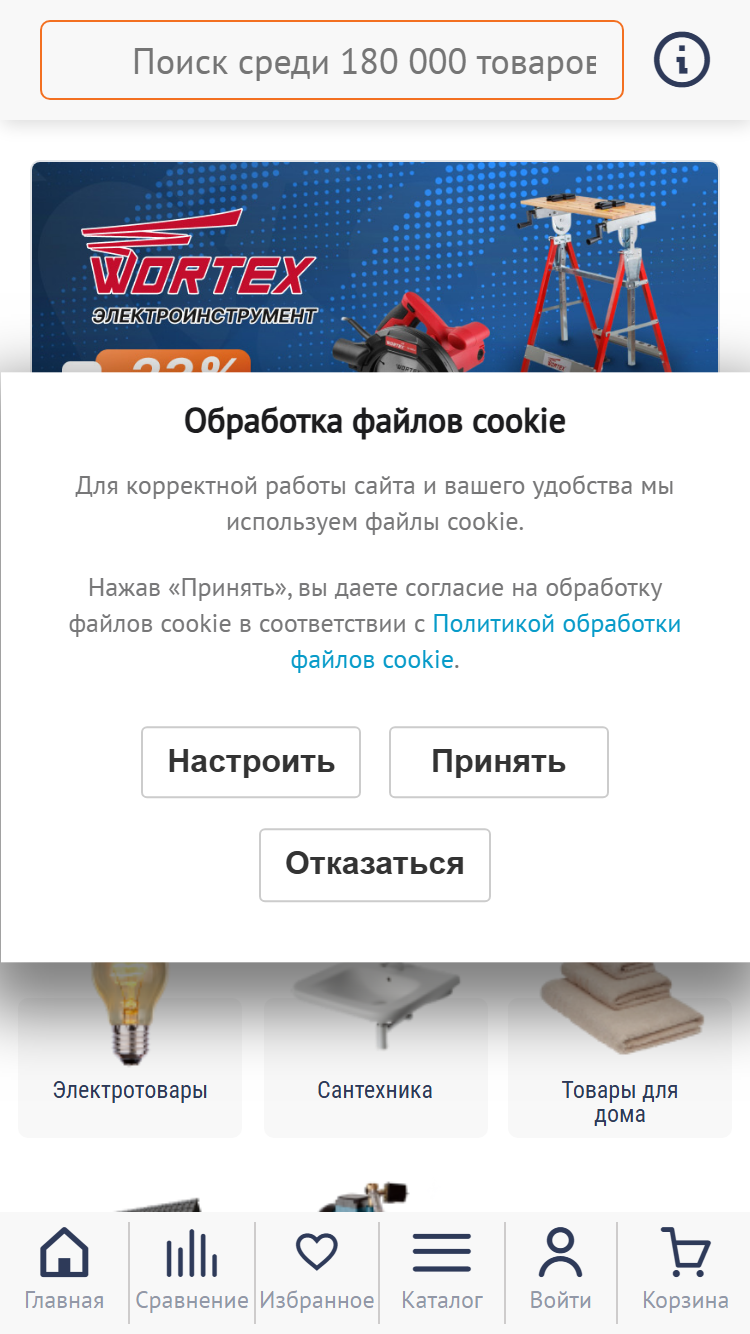Tap Настроить to configure cookies
This screenshot has width=750, height=1334.
coord(251,762)
